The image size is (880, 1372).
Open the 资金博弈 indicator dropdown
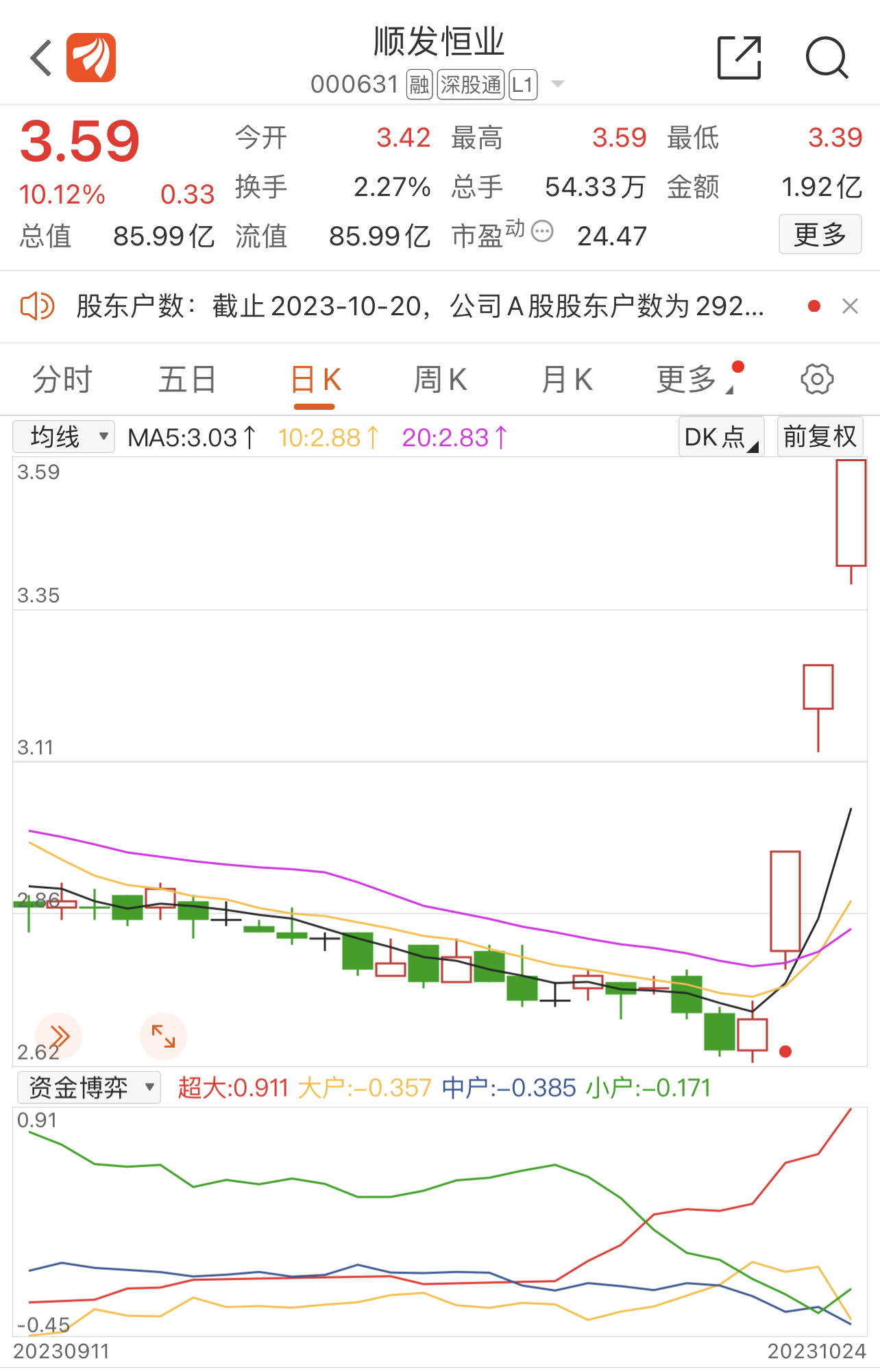click(88, 1088)
